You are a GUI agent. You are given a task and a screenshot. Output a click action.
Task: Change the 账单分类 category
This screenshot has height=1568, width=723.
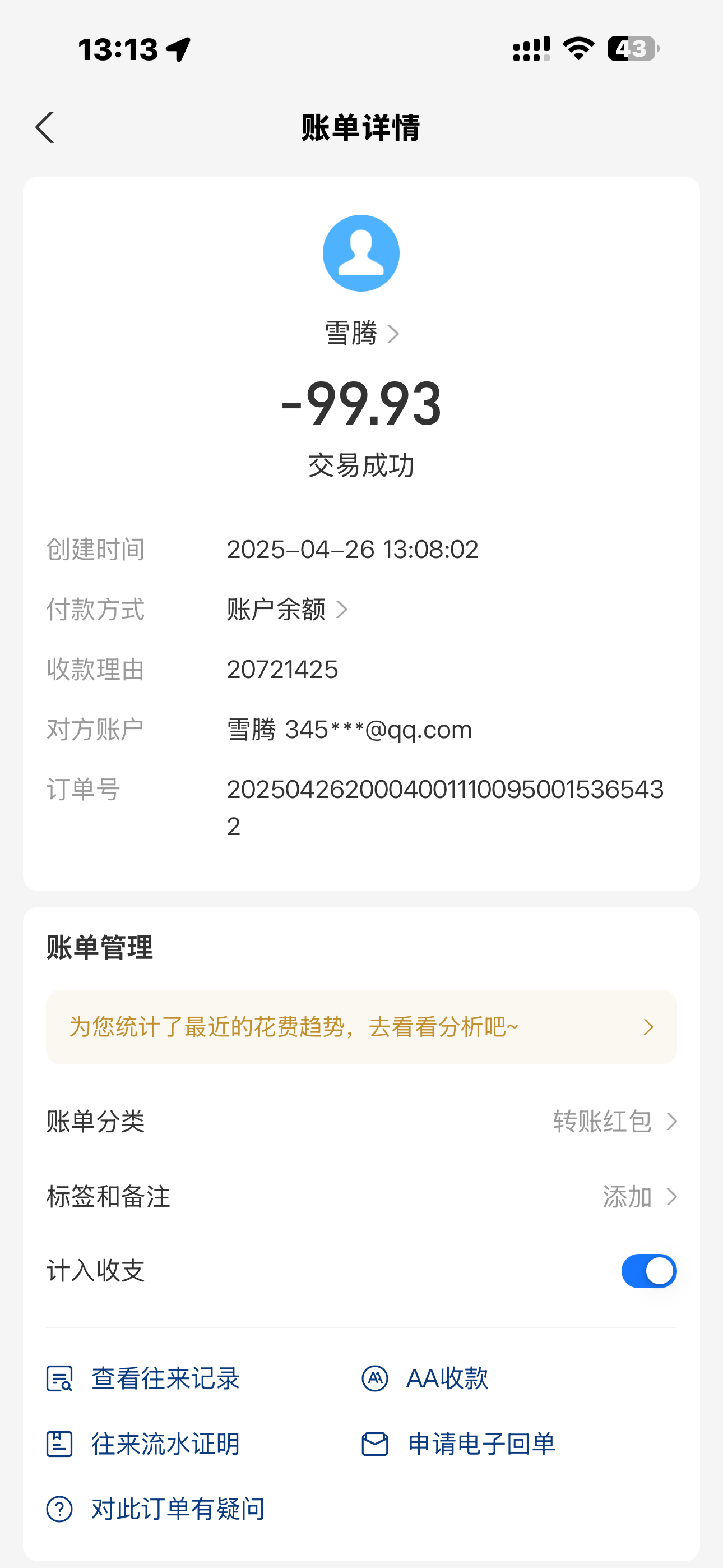tap(614, 1121)
